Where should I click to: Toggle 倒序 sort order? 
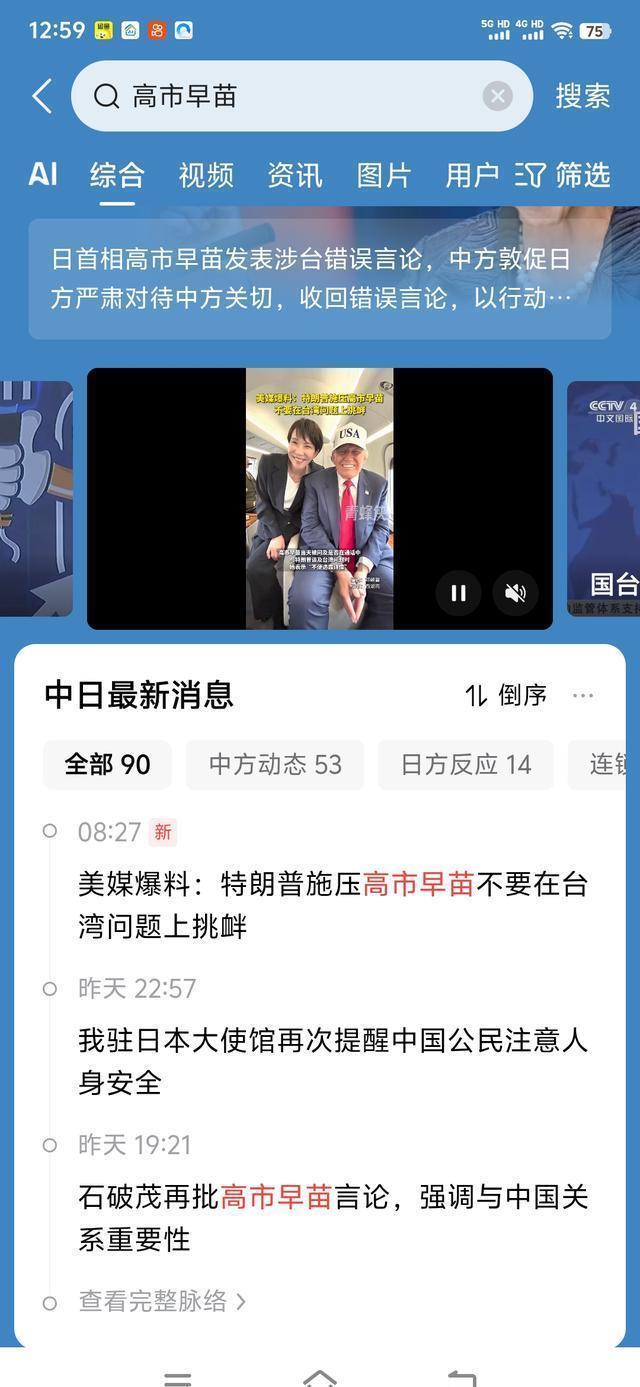click(506, 695)
